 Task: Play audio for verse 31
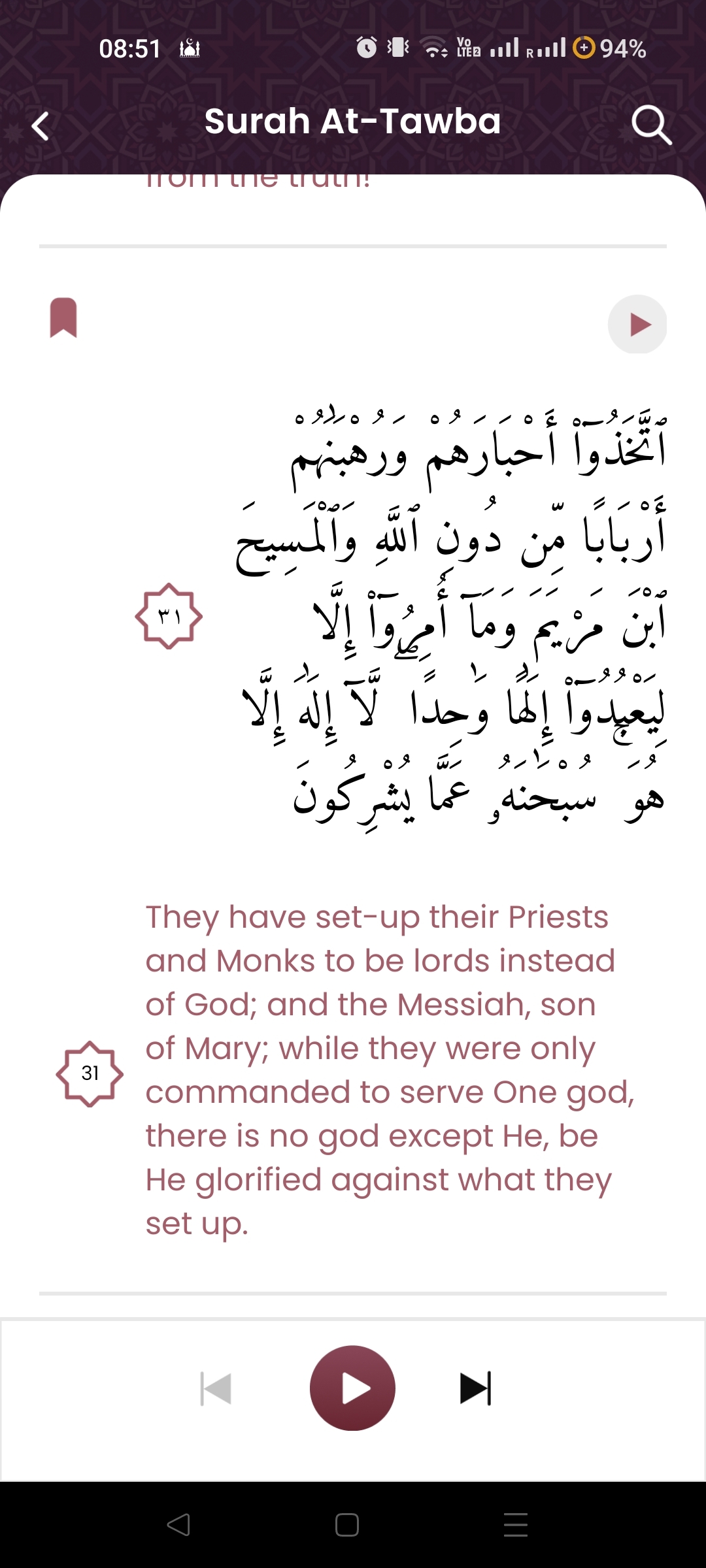tap(637, 324)
